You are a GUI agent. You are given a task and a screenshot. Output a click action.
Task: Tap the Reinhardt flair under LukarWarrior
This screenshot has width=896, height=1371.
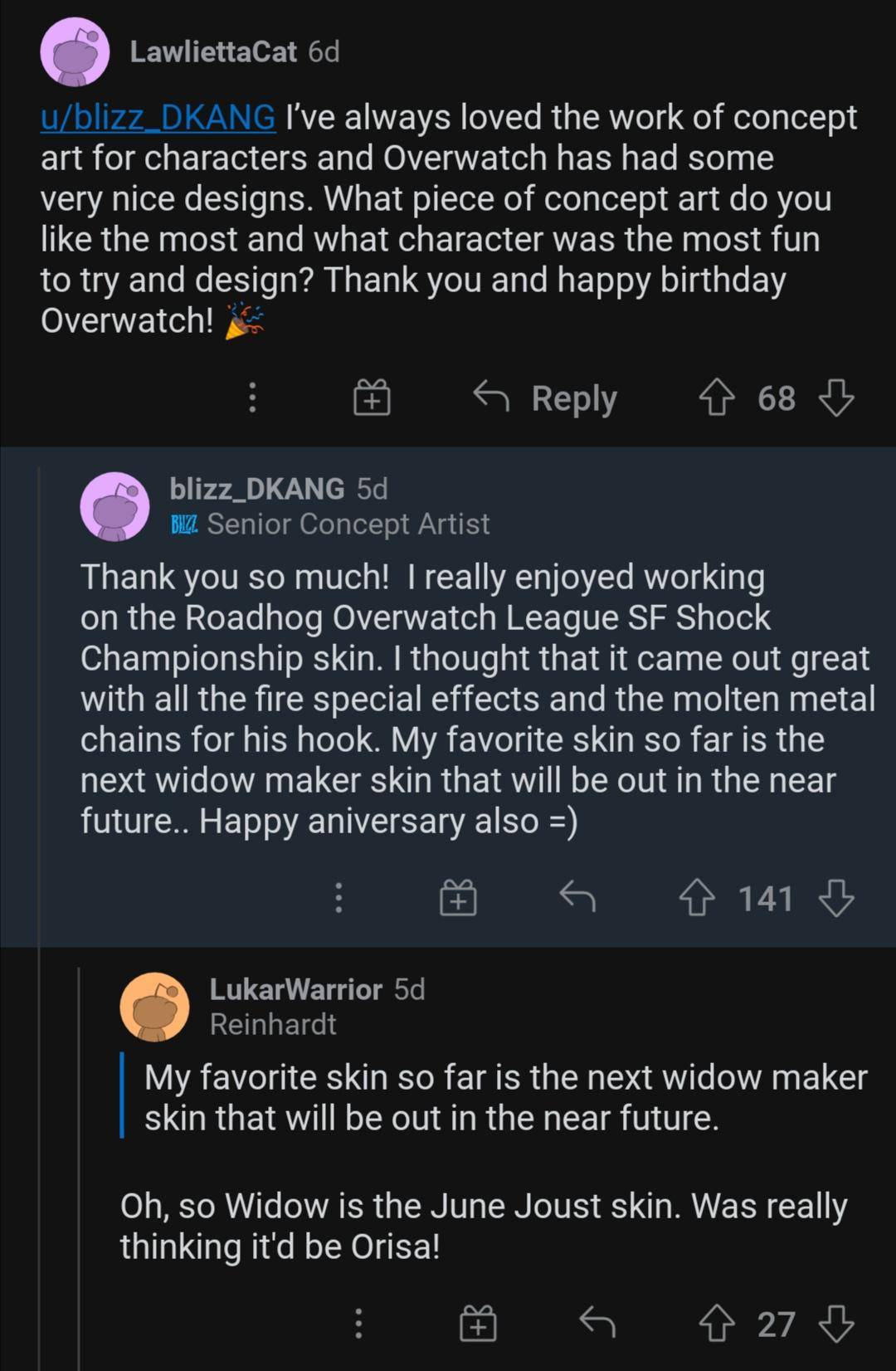[274, 1025]
